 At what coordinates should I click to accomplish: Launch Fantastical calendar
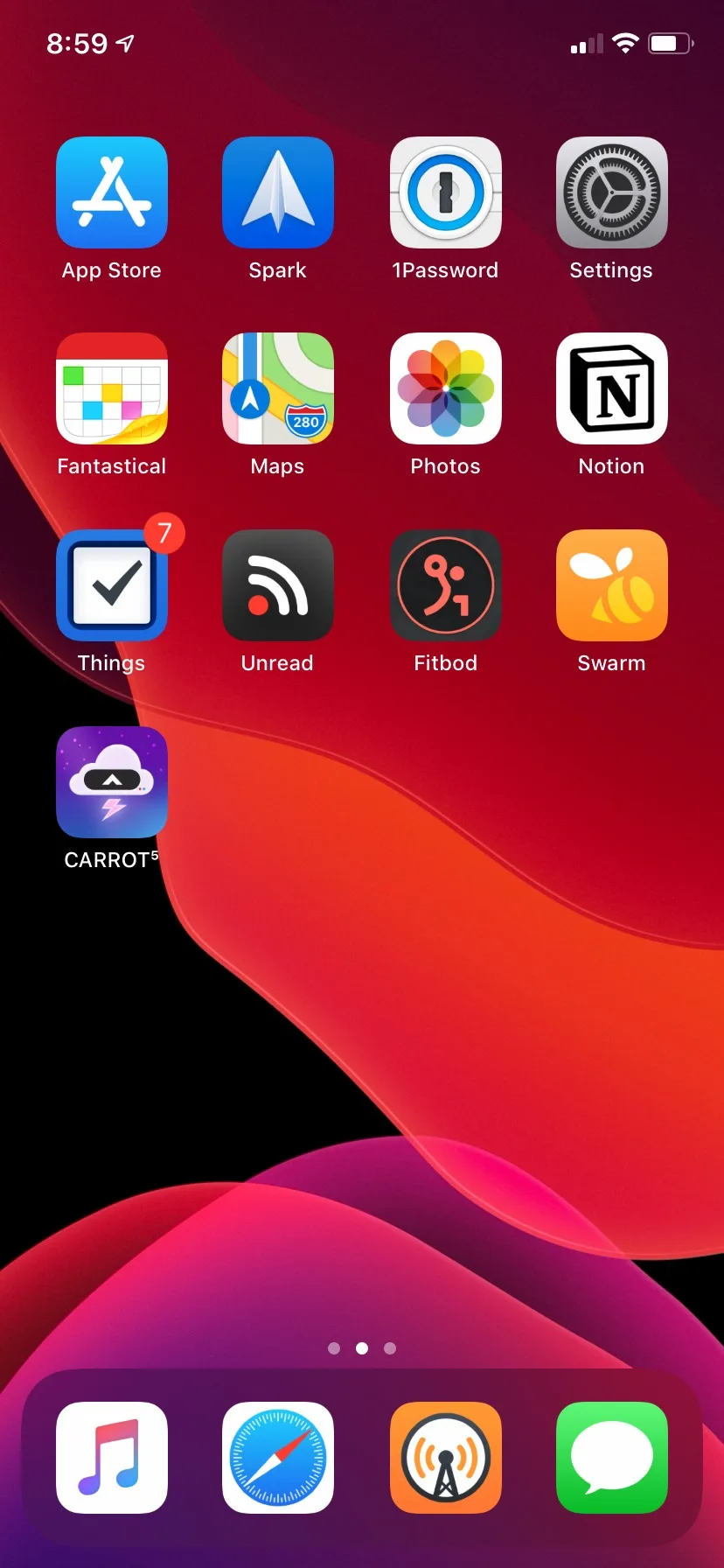coord(112,388)
